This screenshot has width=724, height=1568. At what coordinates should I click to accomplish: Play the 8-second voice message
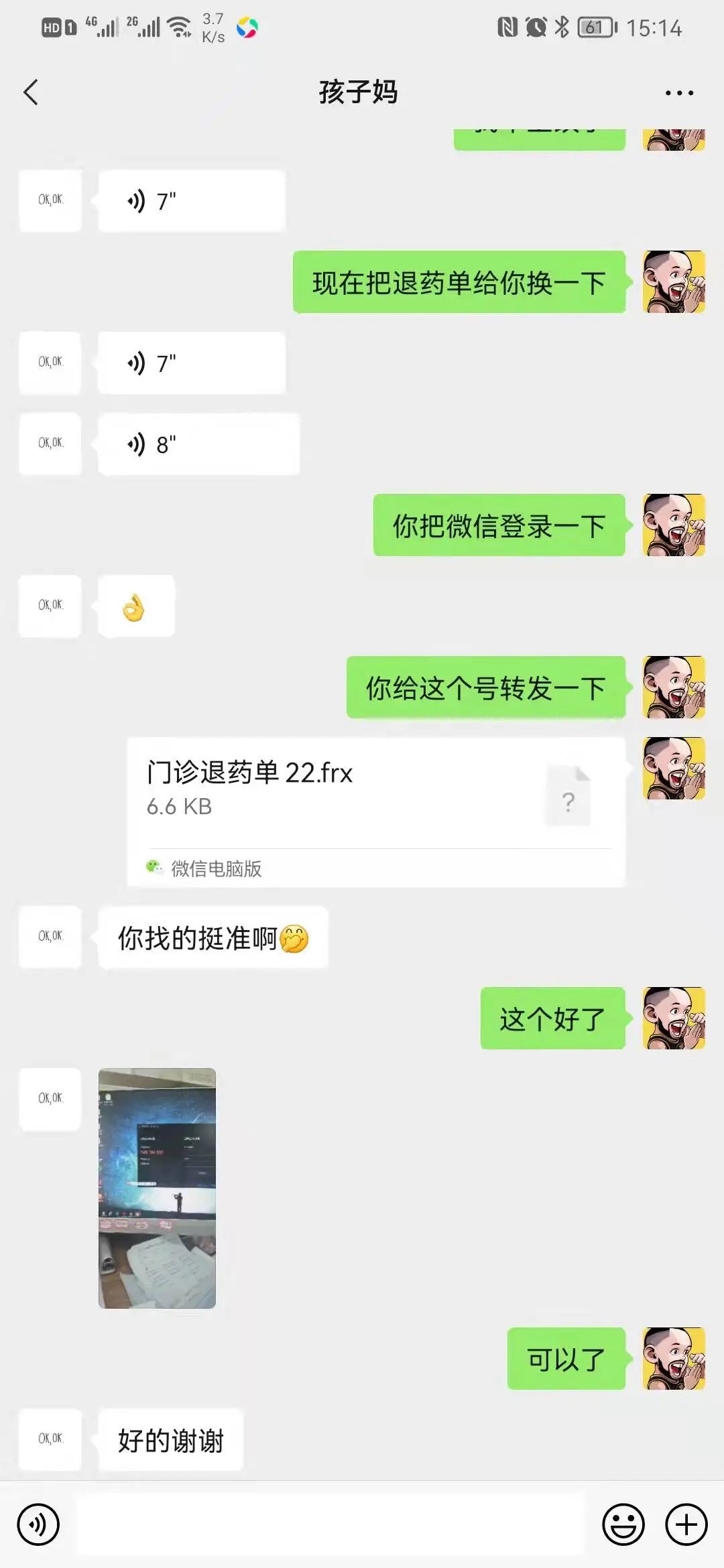[x=198, y=444]
